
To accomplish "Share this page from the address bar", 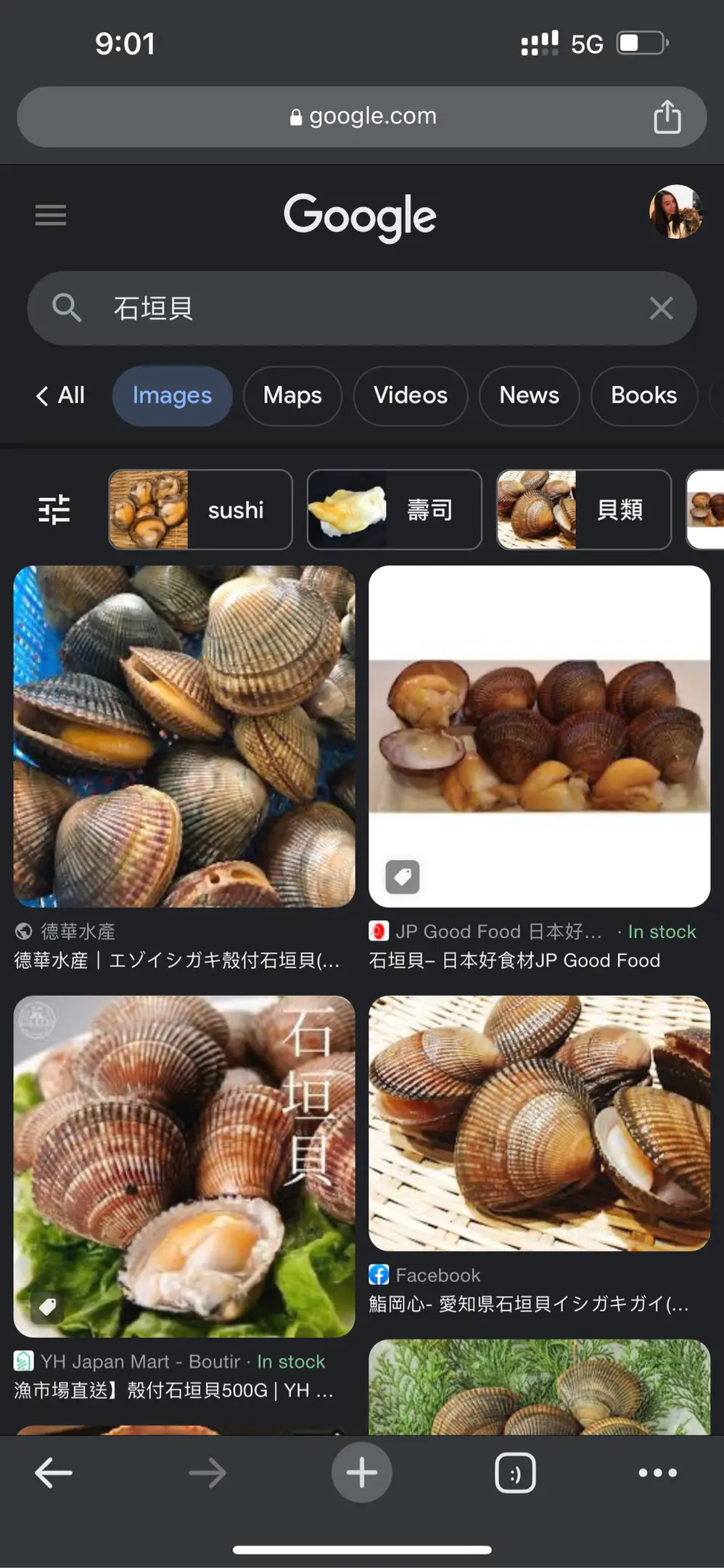I will pyautogui.click(x=667, y=118).
